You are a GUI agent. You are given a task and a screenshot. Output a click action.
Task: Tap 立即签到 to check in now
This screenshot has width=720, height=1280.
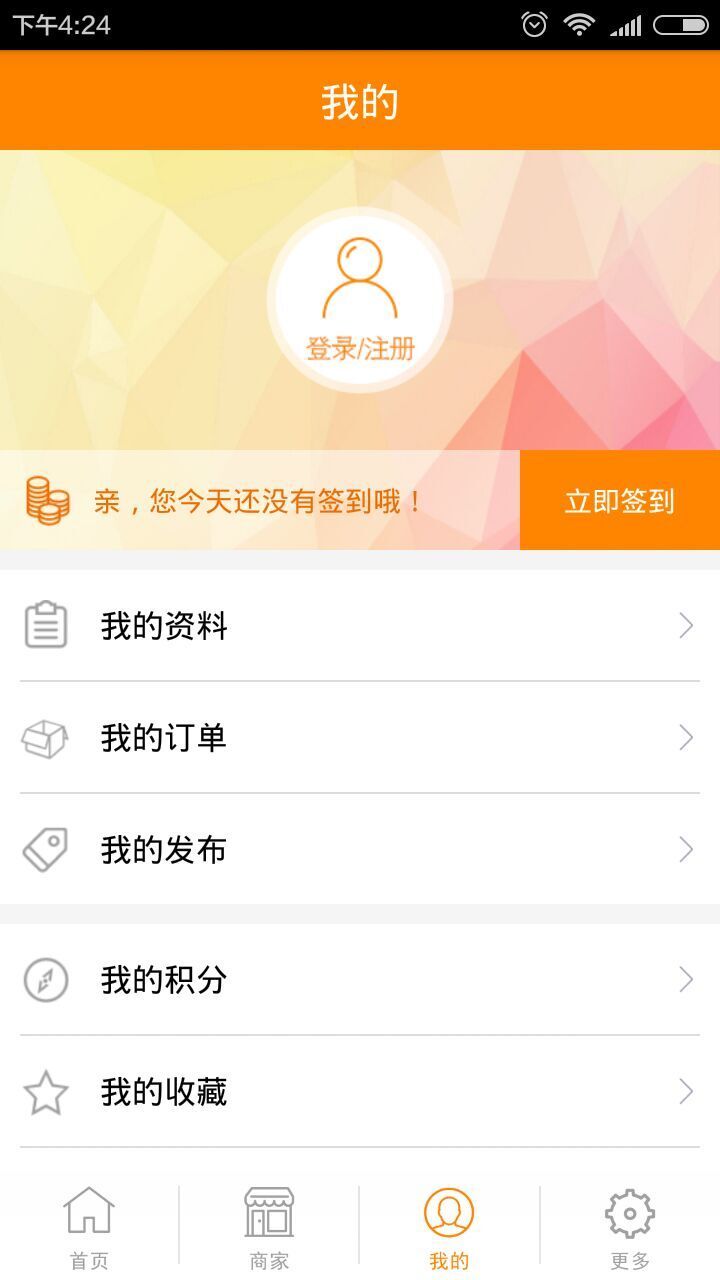pyautogui.click(x=619, y=500)
